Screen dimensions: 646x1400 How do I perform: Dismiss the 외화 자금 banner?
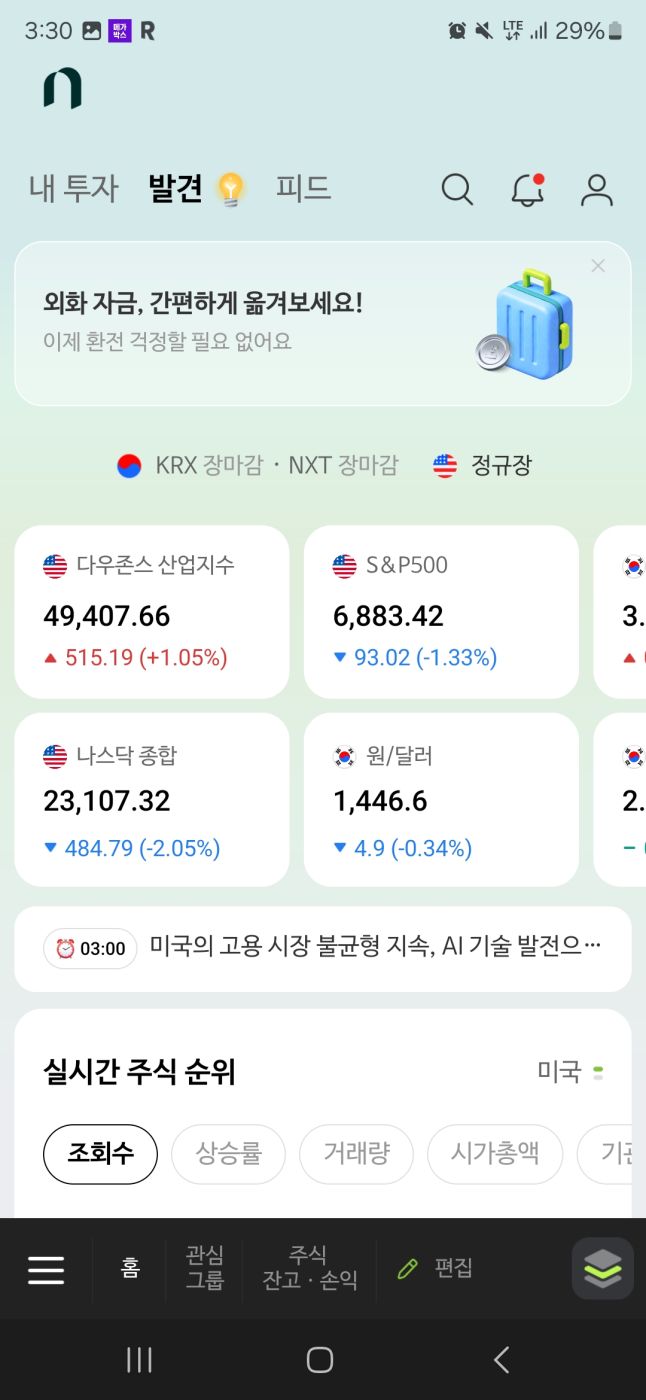[598, 266]
